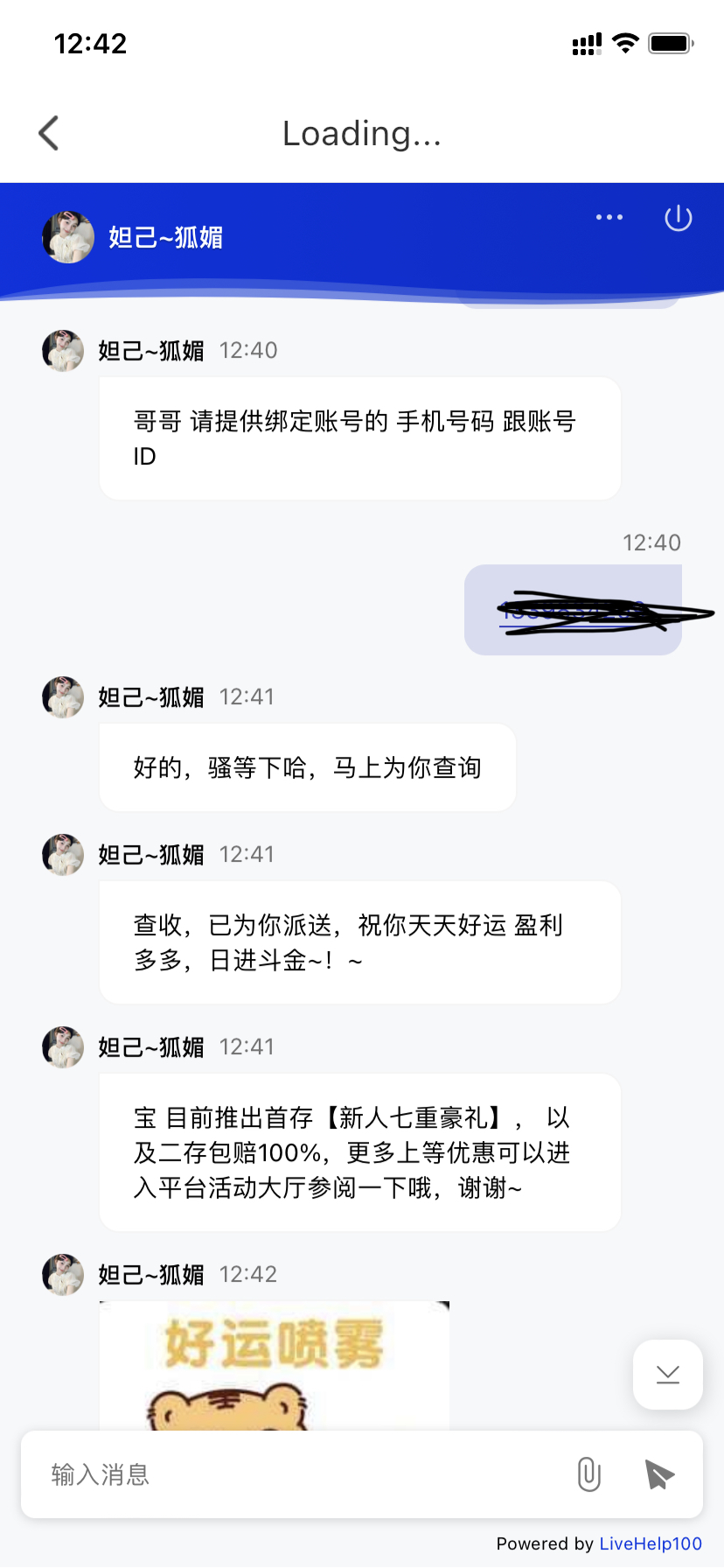Image resolution: width=724 pixels, height=1568 pixels.
Task: Focus the message input field
Action: 297,1474
